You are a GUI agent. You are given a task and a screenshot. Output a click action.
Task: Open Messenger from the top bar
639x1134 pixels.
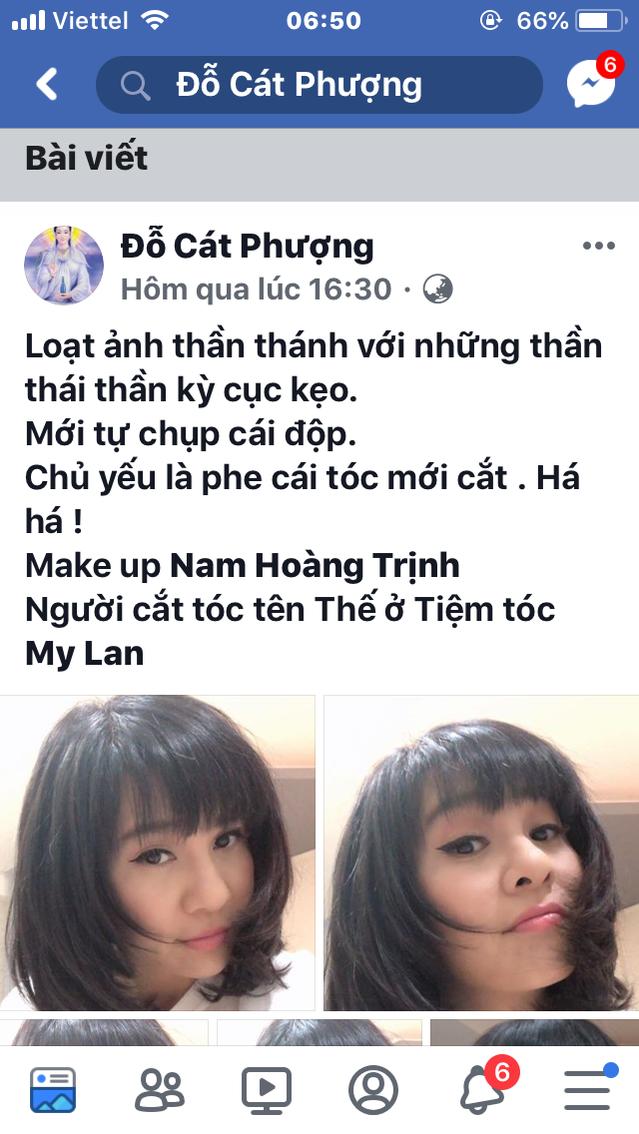pyautogui.click(x=592, y=82)
